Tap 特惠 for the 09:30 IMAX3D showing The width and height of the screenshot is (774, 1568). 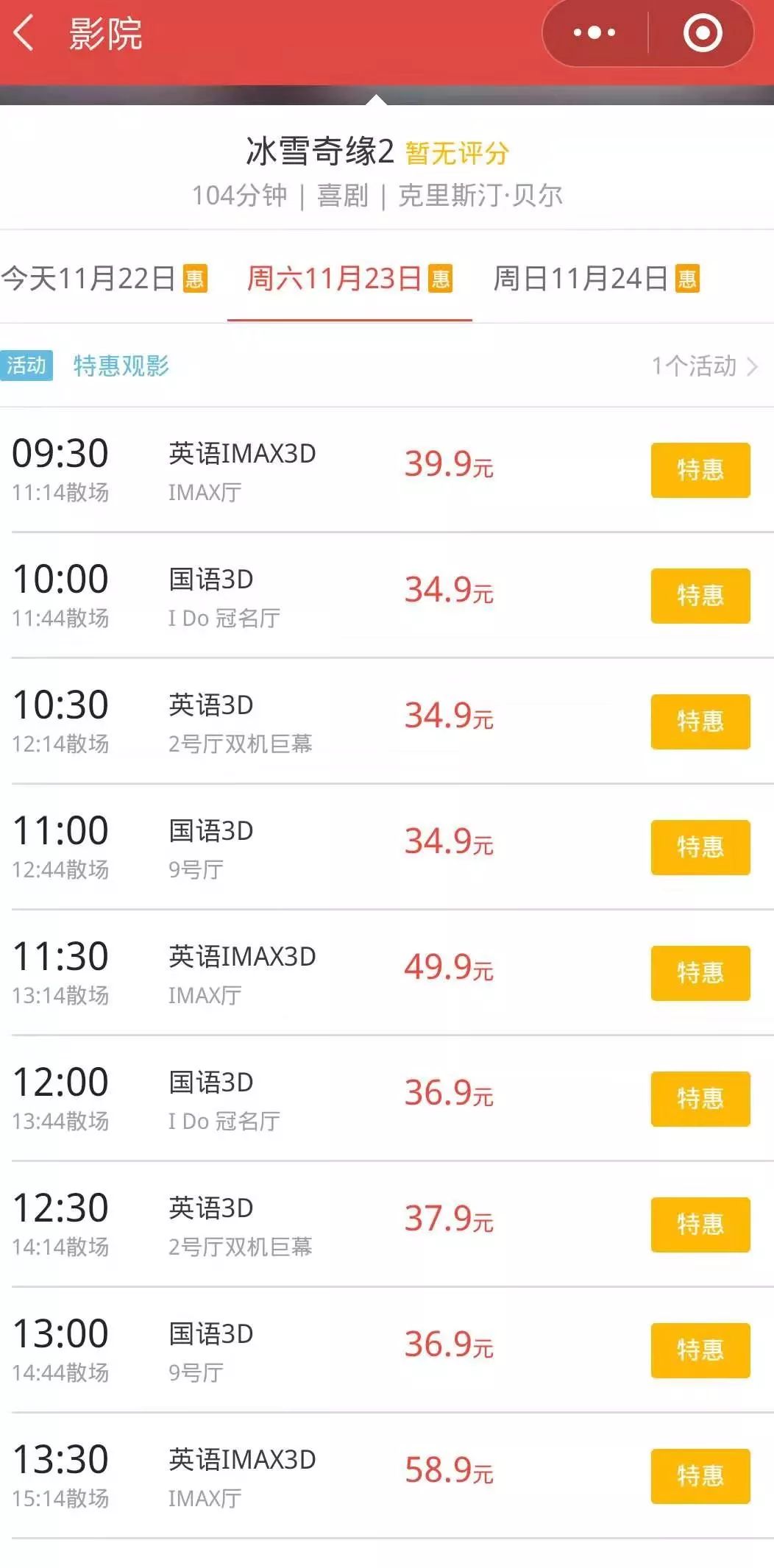[700, 470]
